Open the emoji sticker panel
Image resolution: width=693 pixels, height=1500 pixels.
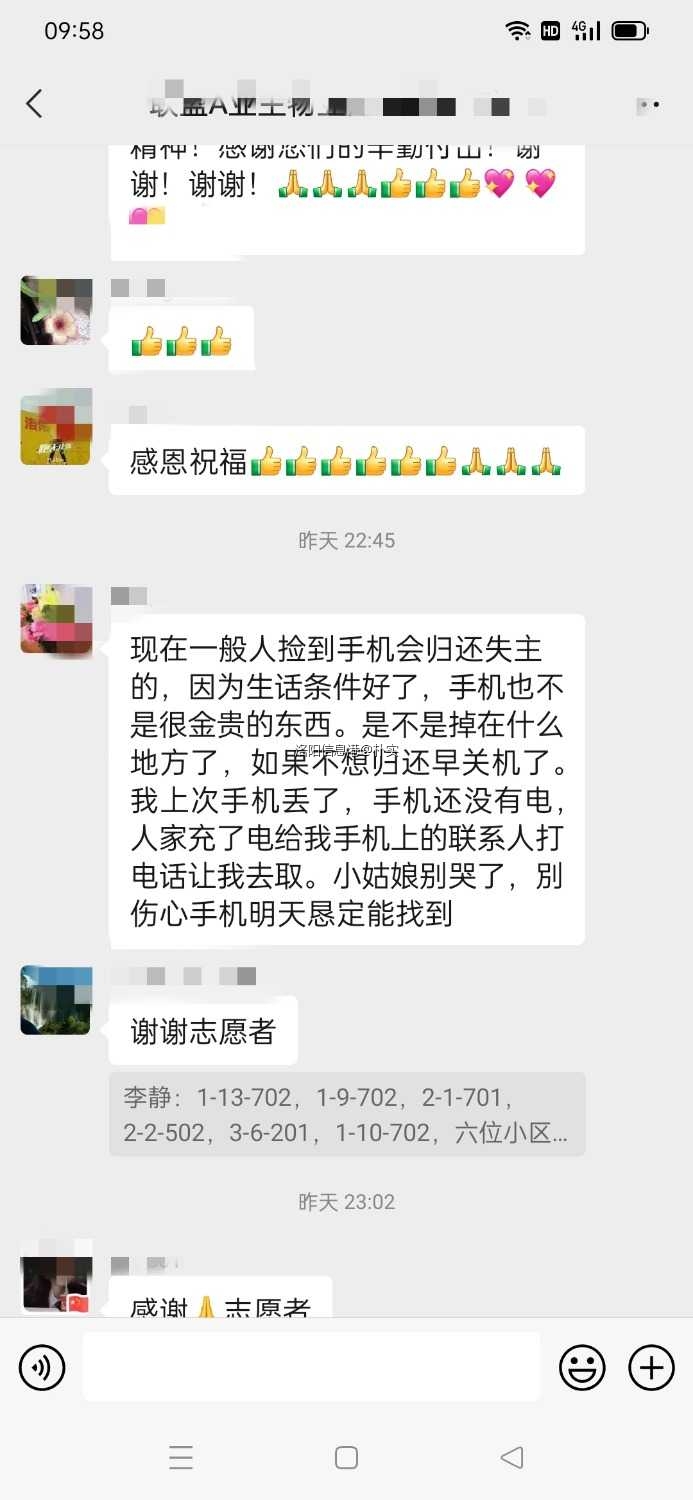[582, 1367]
